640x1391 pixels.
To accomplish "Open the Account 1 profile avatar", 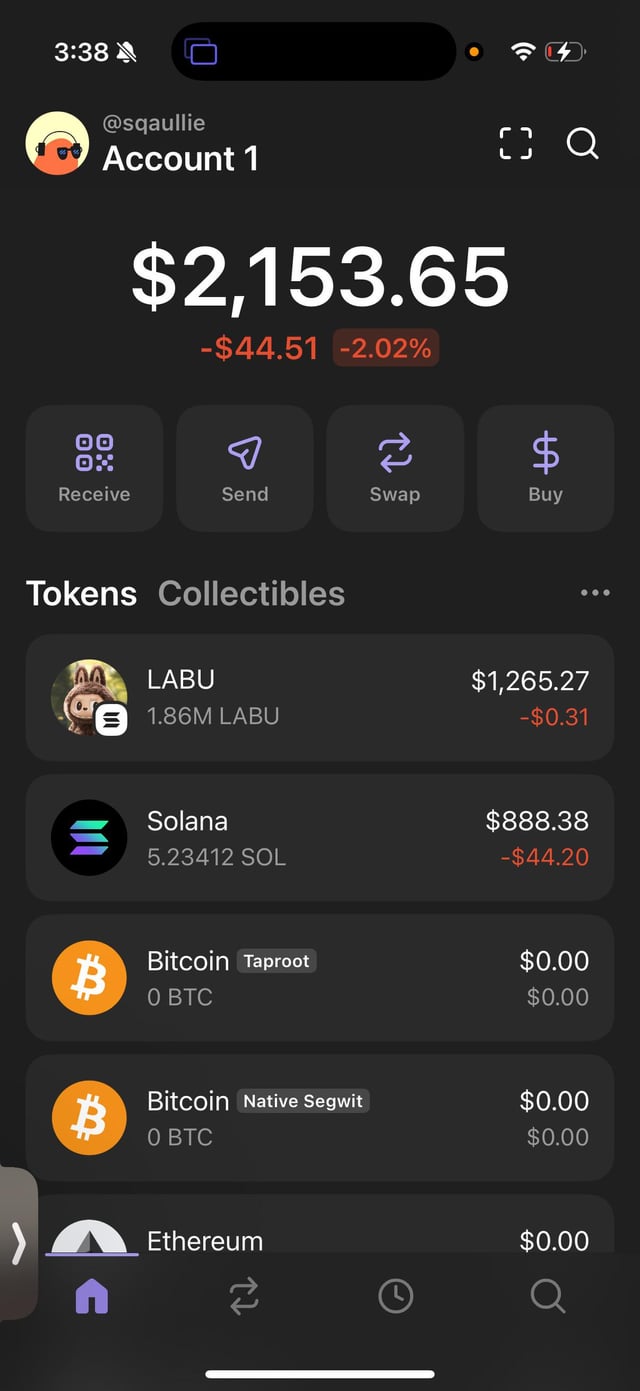I will (57, 144).
